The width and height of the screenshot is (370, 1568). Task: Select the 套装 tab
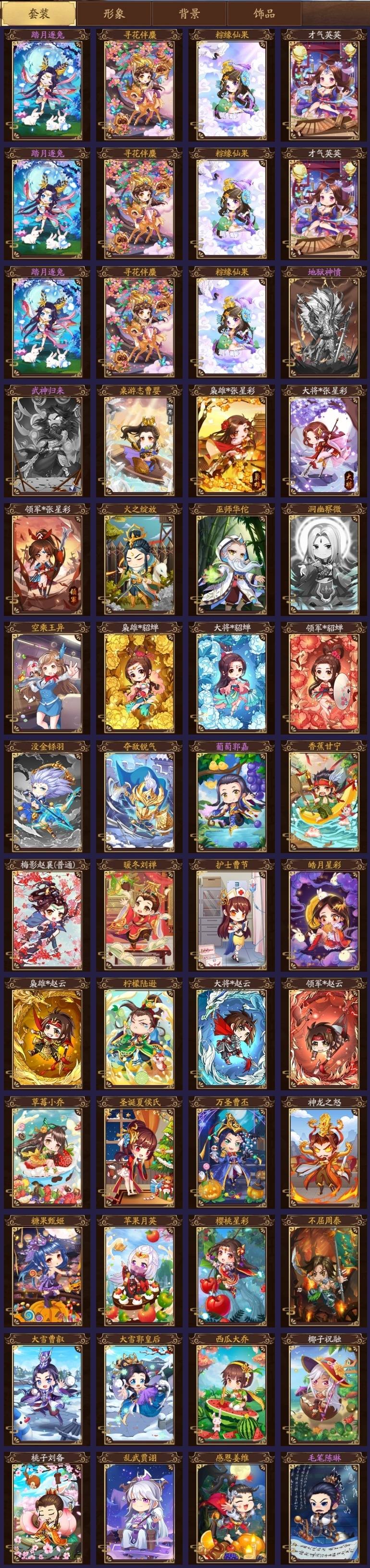point(39,13)
